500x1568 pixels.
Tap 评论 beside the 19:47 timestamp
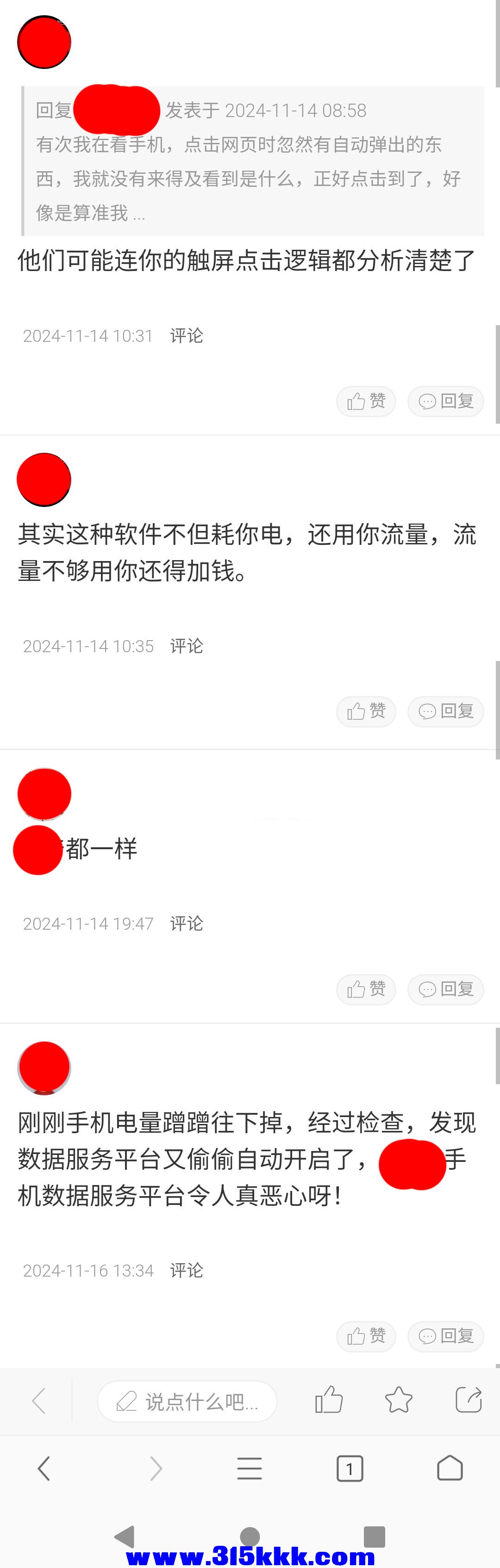(x=187, y=923)
